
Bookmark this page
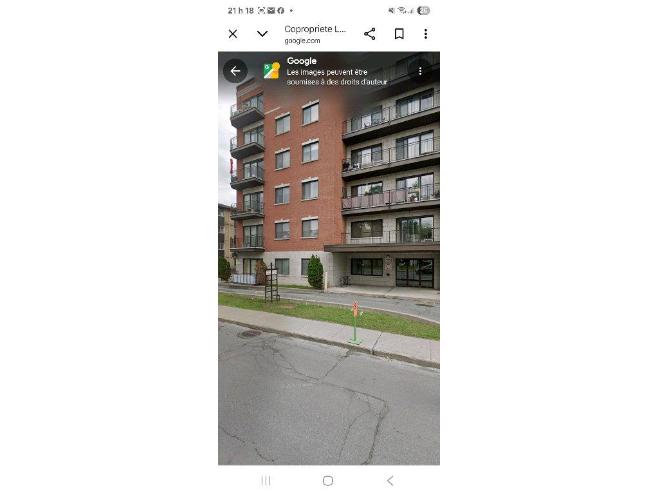click(398, 34)
